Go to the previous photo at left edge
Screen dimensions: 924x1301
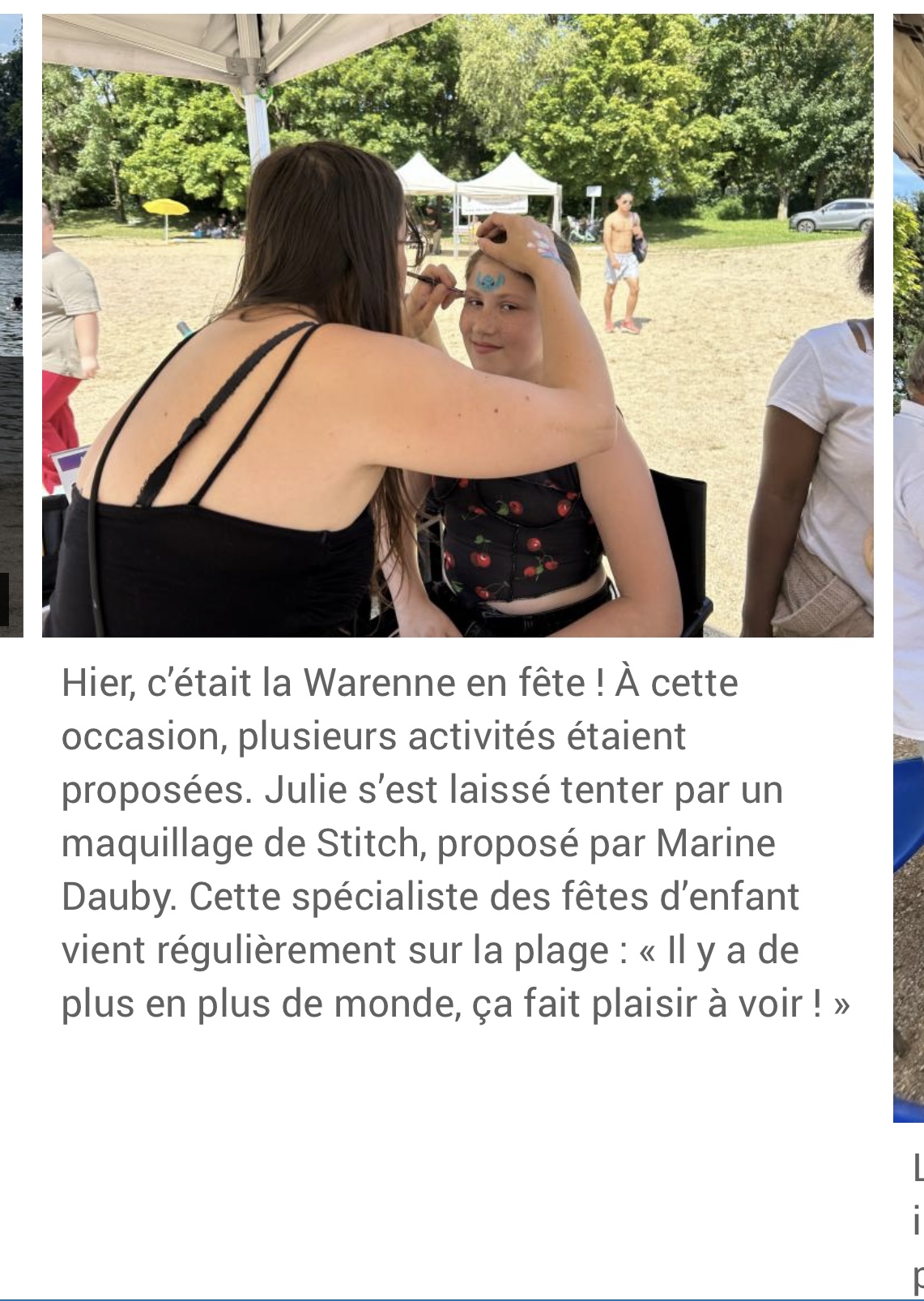(11, 325)
